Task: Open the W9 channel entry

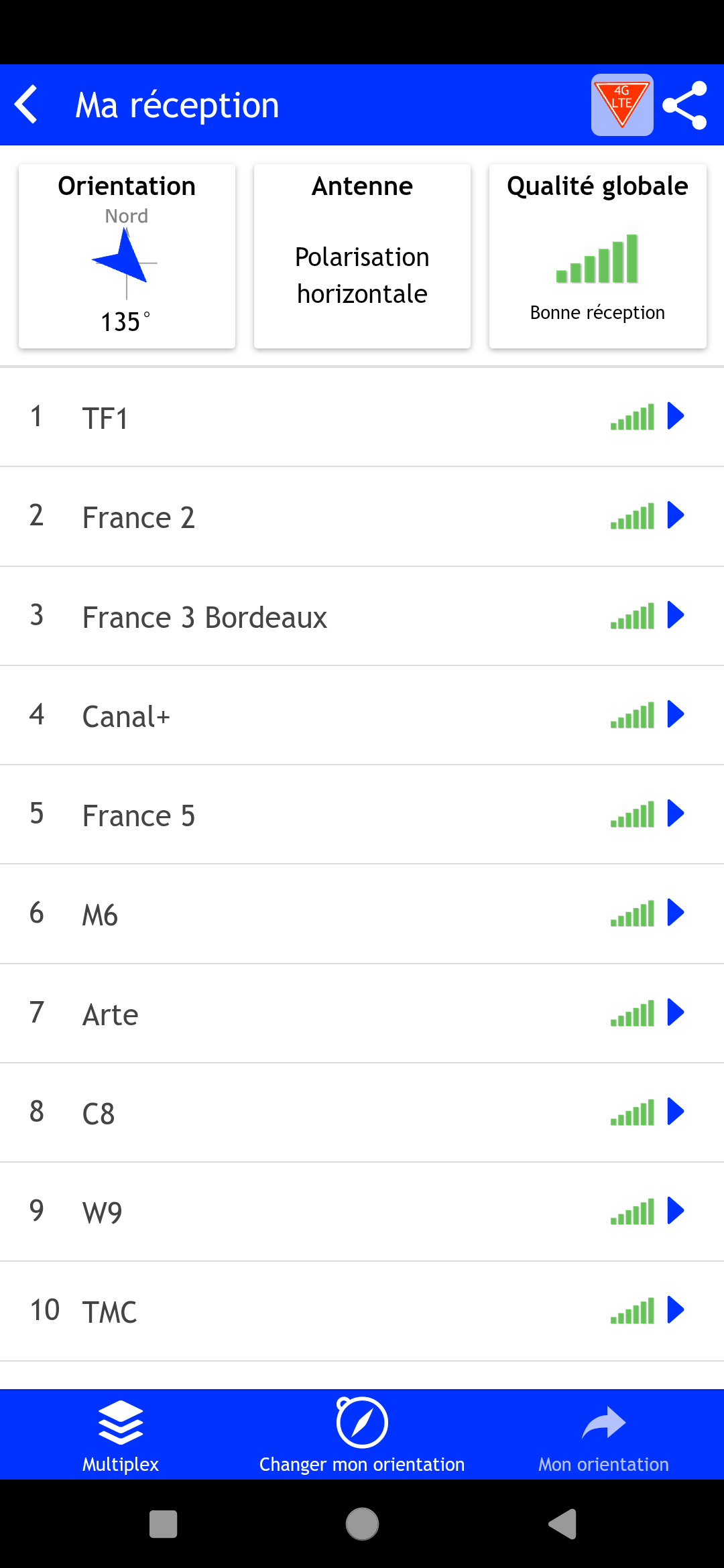Action: (x=362, y=1212)
